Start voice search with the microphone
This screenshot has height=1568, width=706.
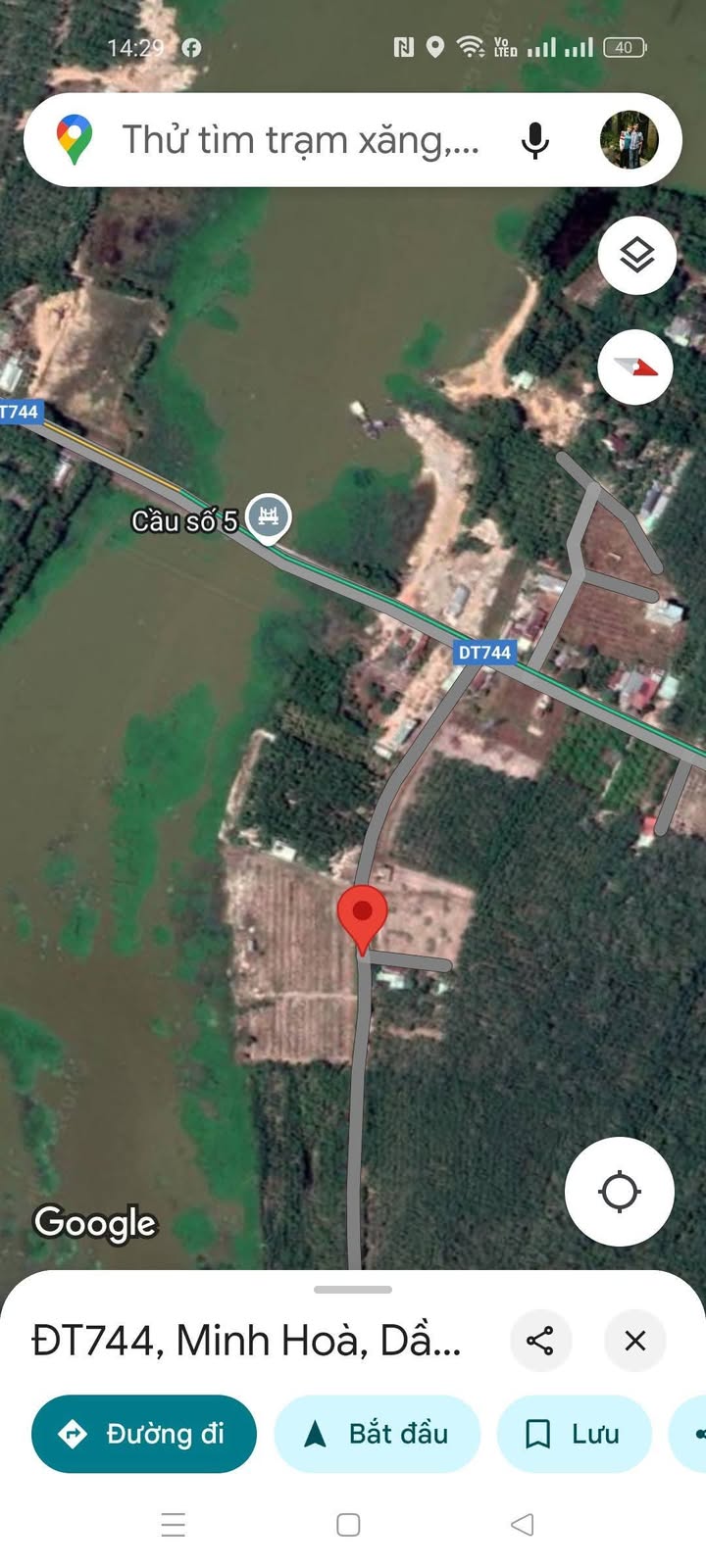click(534, 140)
